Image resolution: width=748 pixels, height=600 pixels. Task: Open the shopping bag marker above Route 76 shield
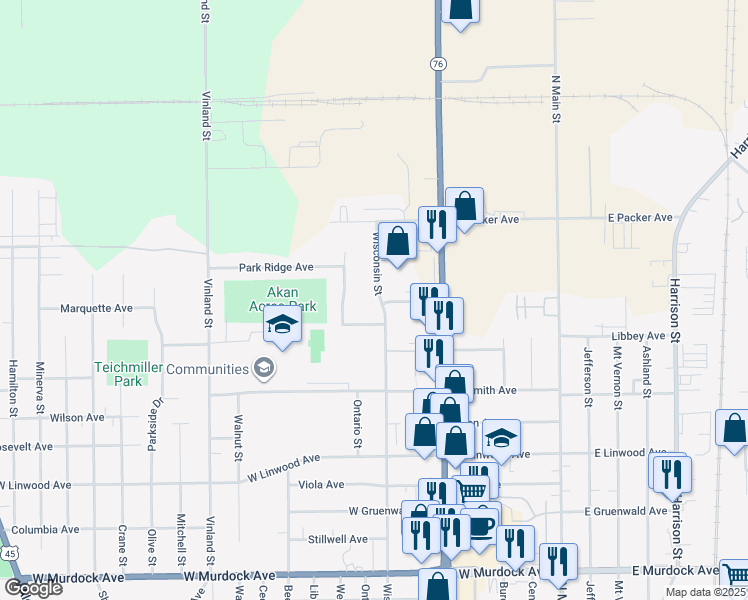click(460, 12)
